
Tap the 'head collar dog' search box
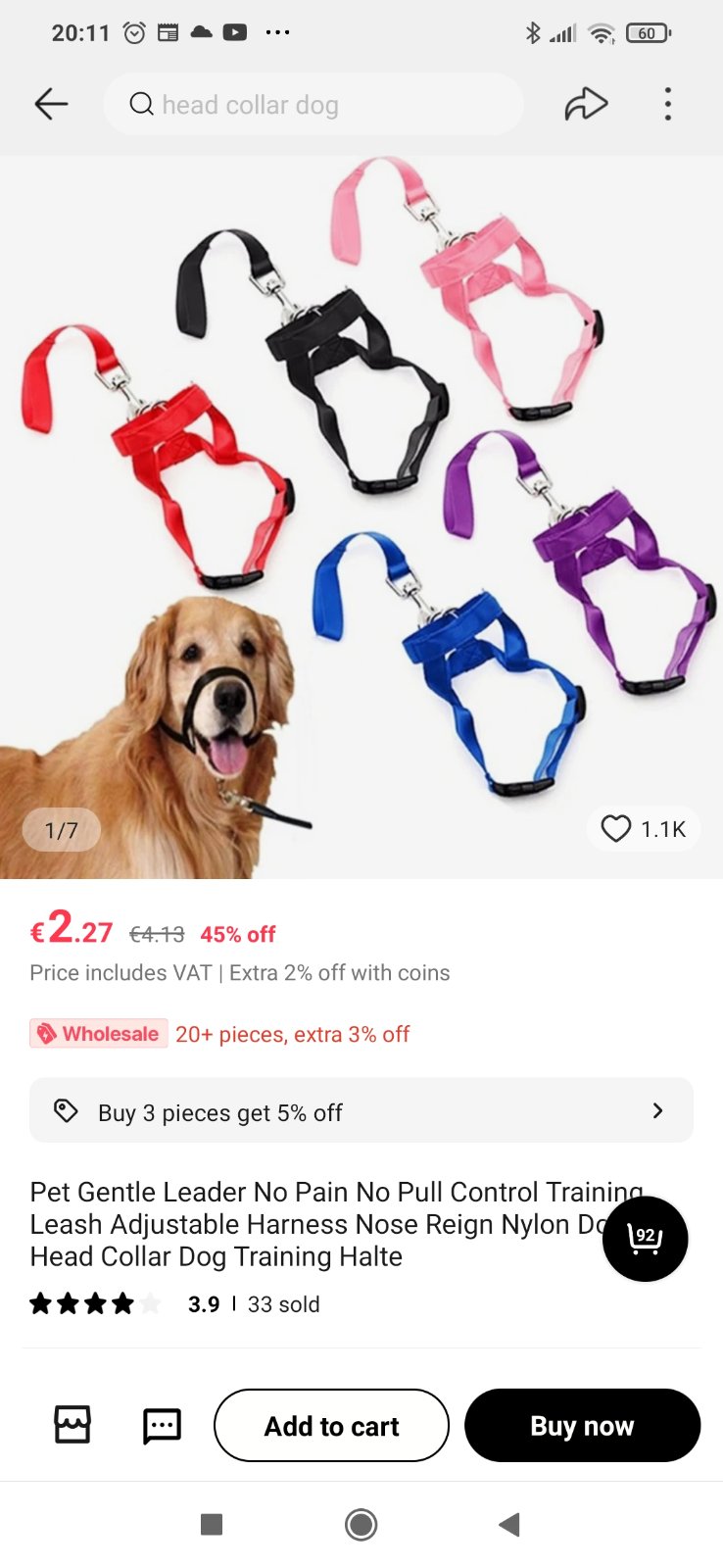click(x=313, y=104)
